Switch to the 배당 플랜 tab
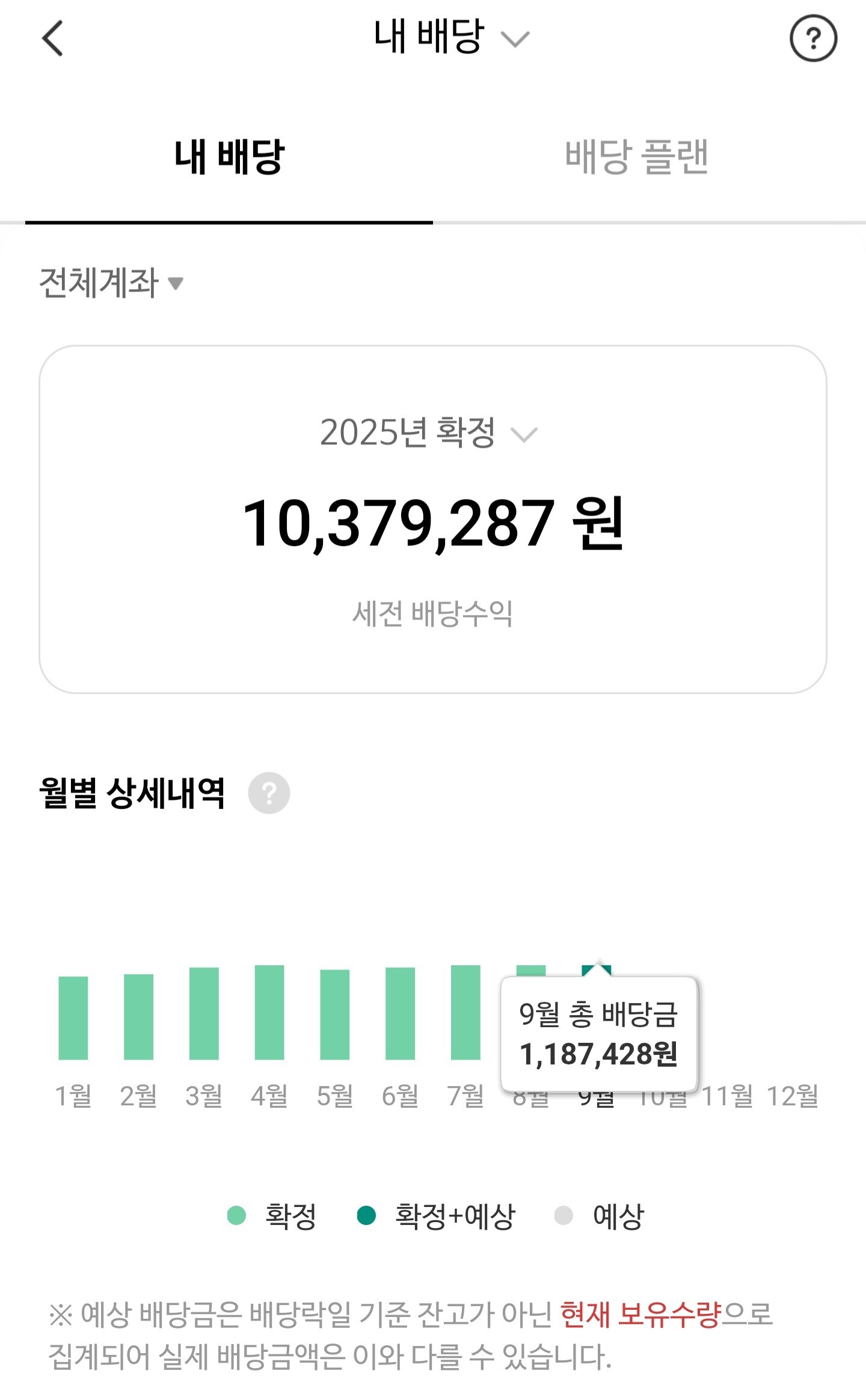866x1400 pixels. (637, 156)
